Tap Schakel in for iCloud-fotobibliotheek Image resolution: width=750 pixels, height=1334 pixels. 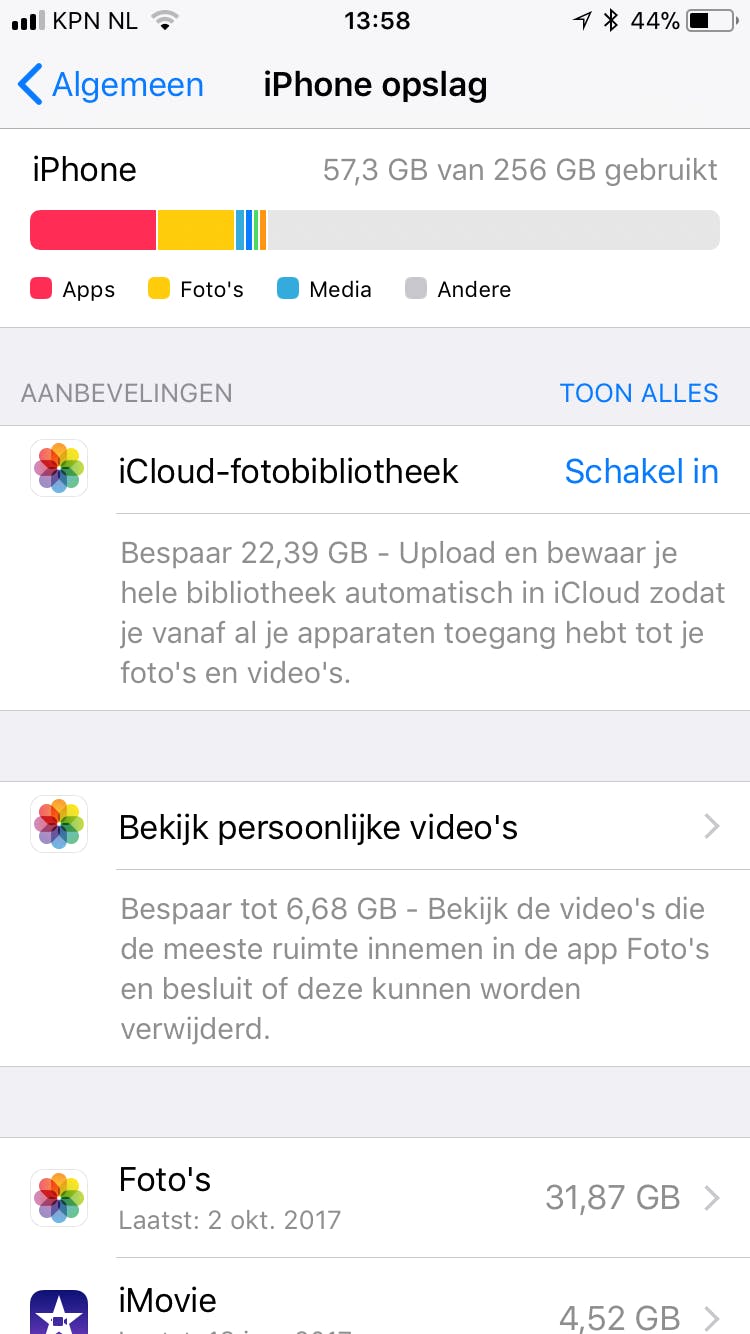click(x=641, y=471)
